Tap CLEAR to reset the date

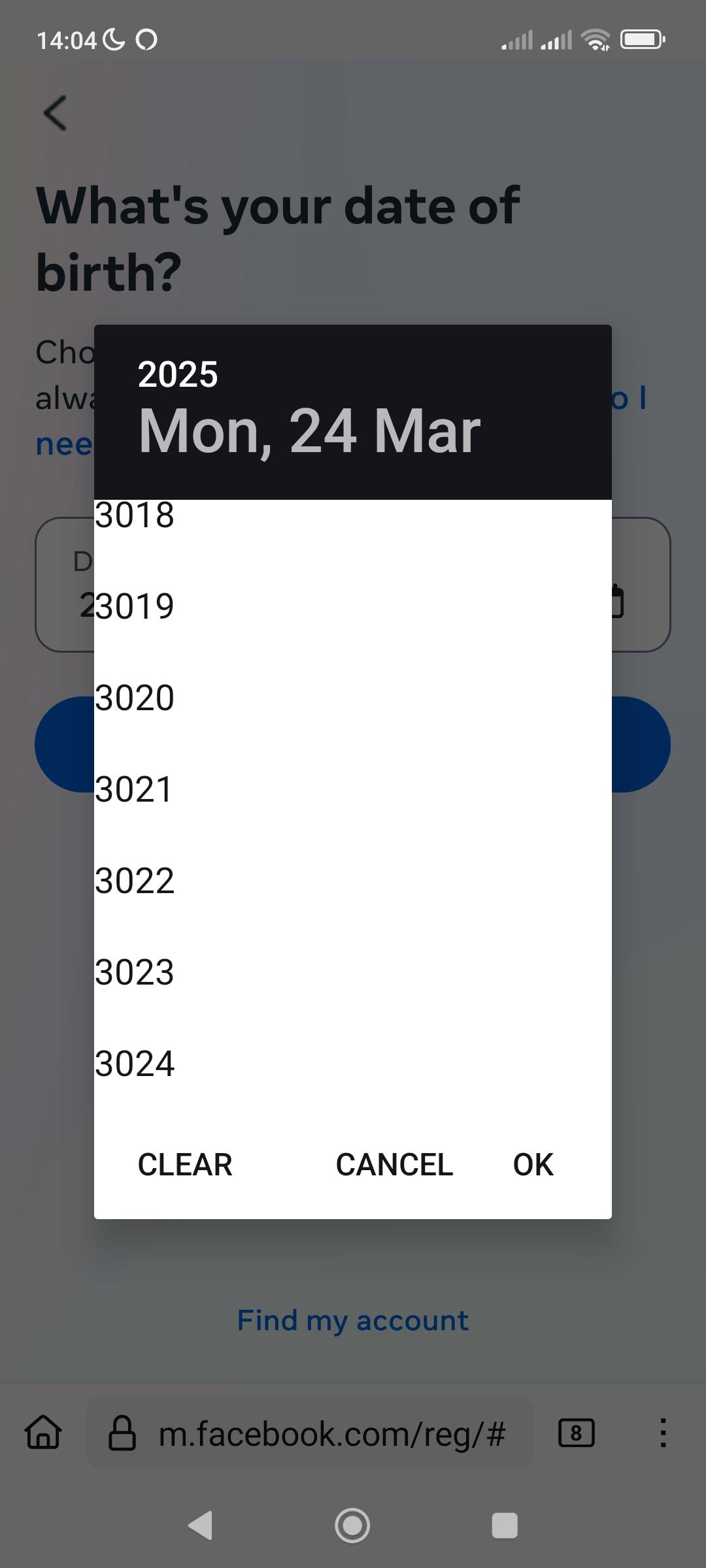[x=185, y=1164]
